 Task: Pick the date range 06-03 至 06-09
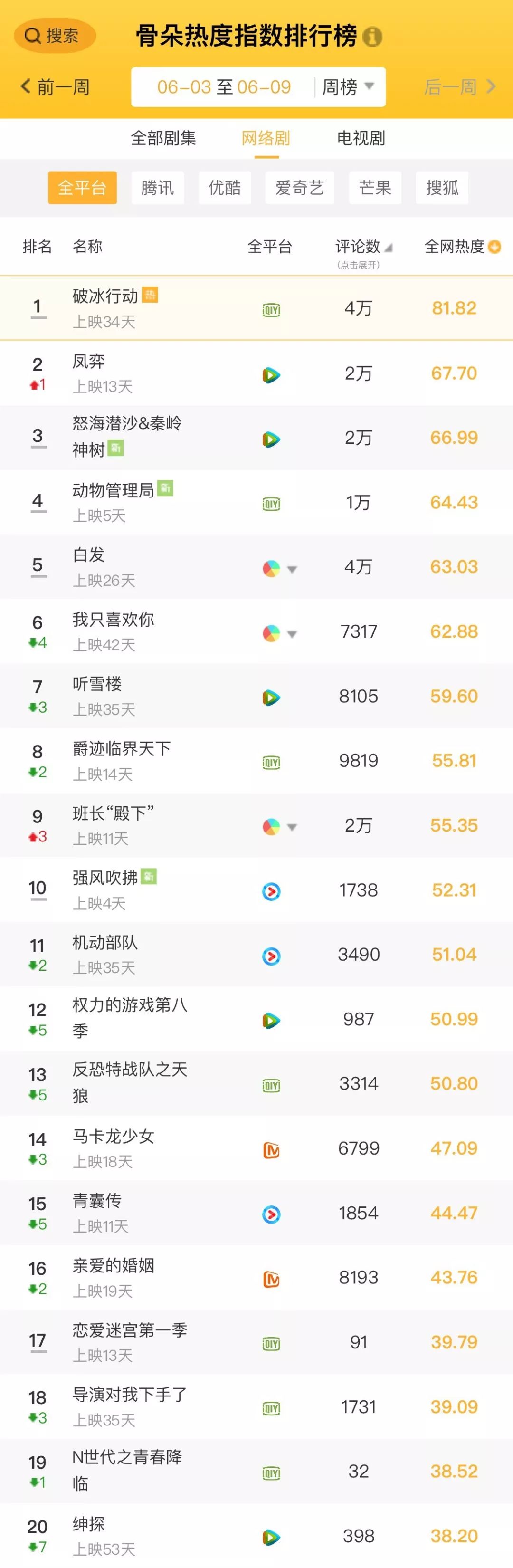[224, 87]
